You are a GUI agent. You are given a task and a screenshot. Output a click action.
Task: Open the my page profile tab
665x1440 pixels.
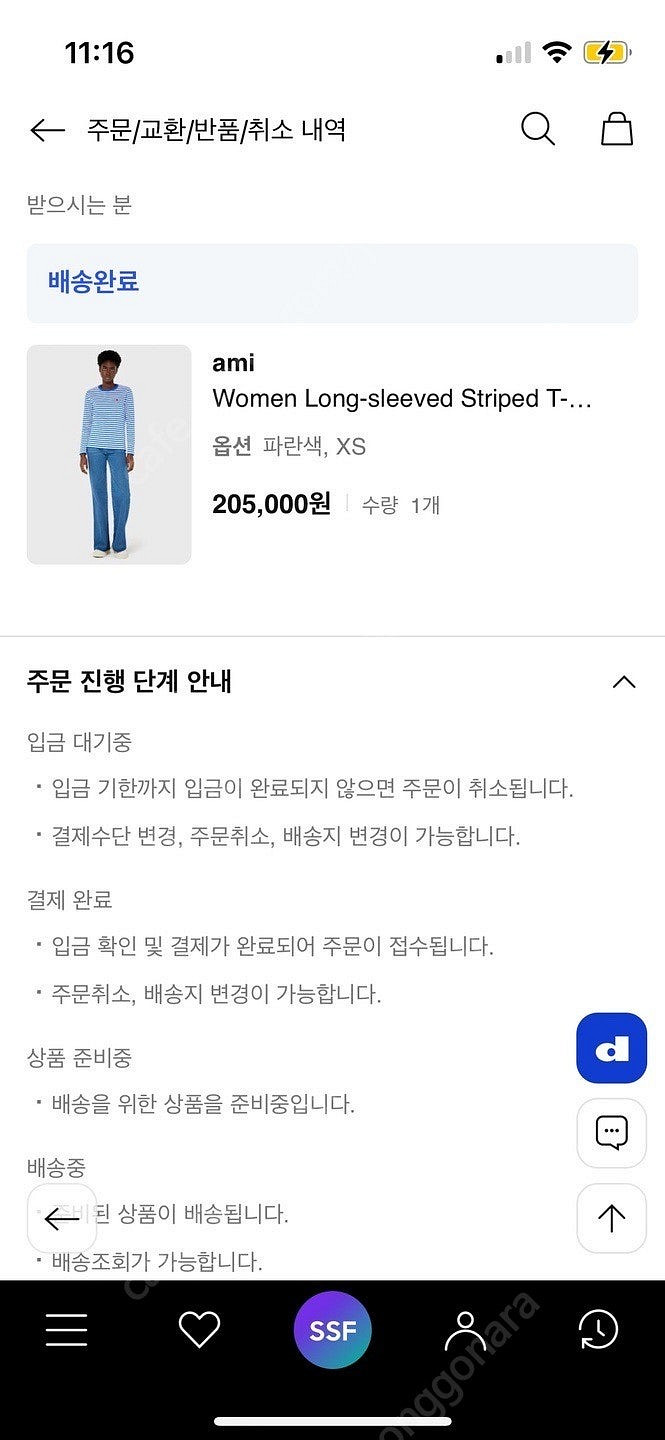465,1330
